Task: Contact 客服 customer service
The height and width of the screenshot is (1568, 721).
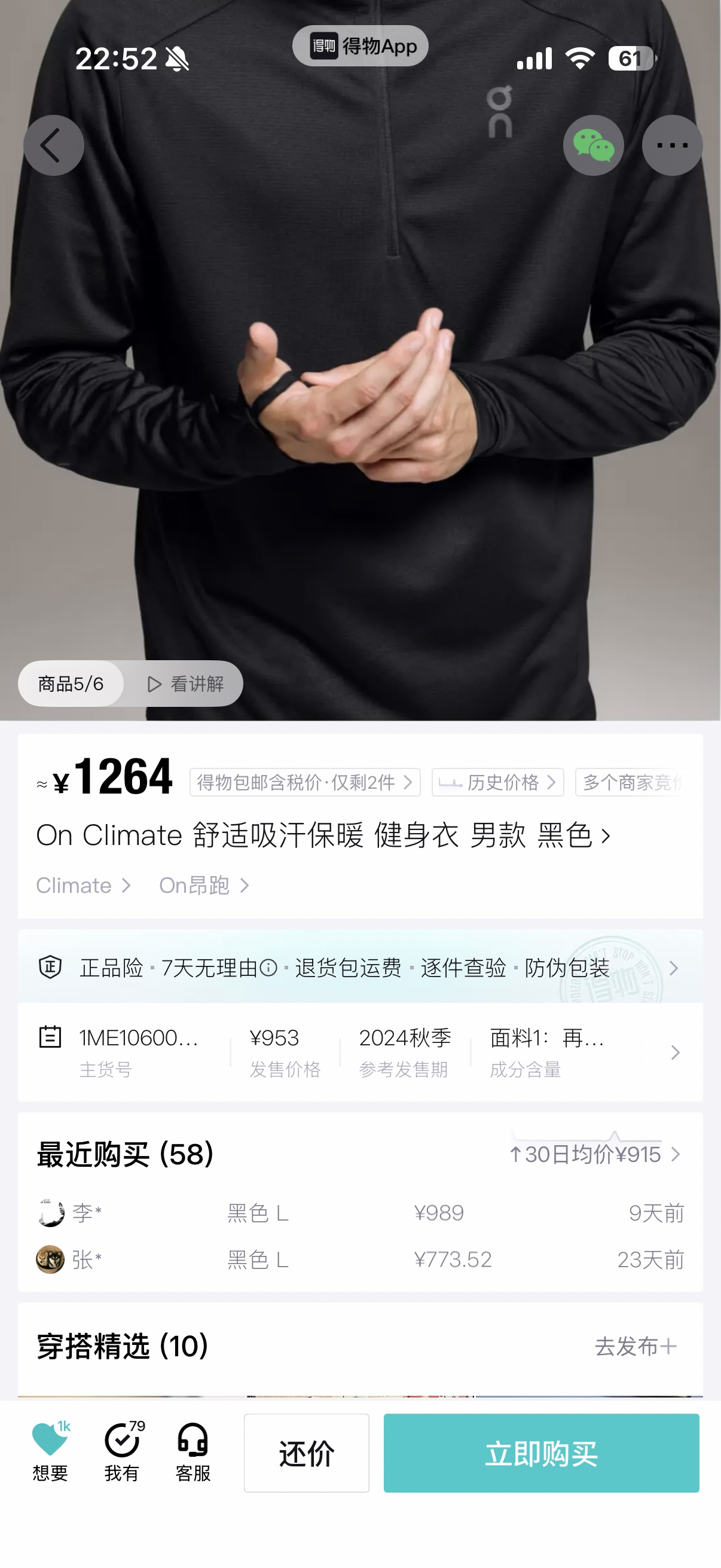Action: click(x=193, y=1453)
